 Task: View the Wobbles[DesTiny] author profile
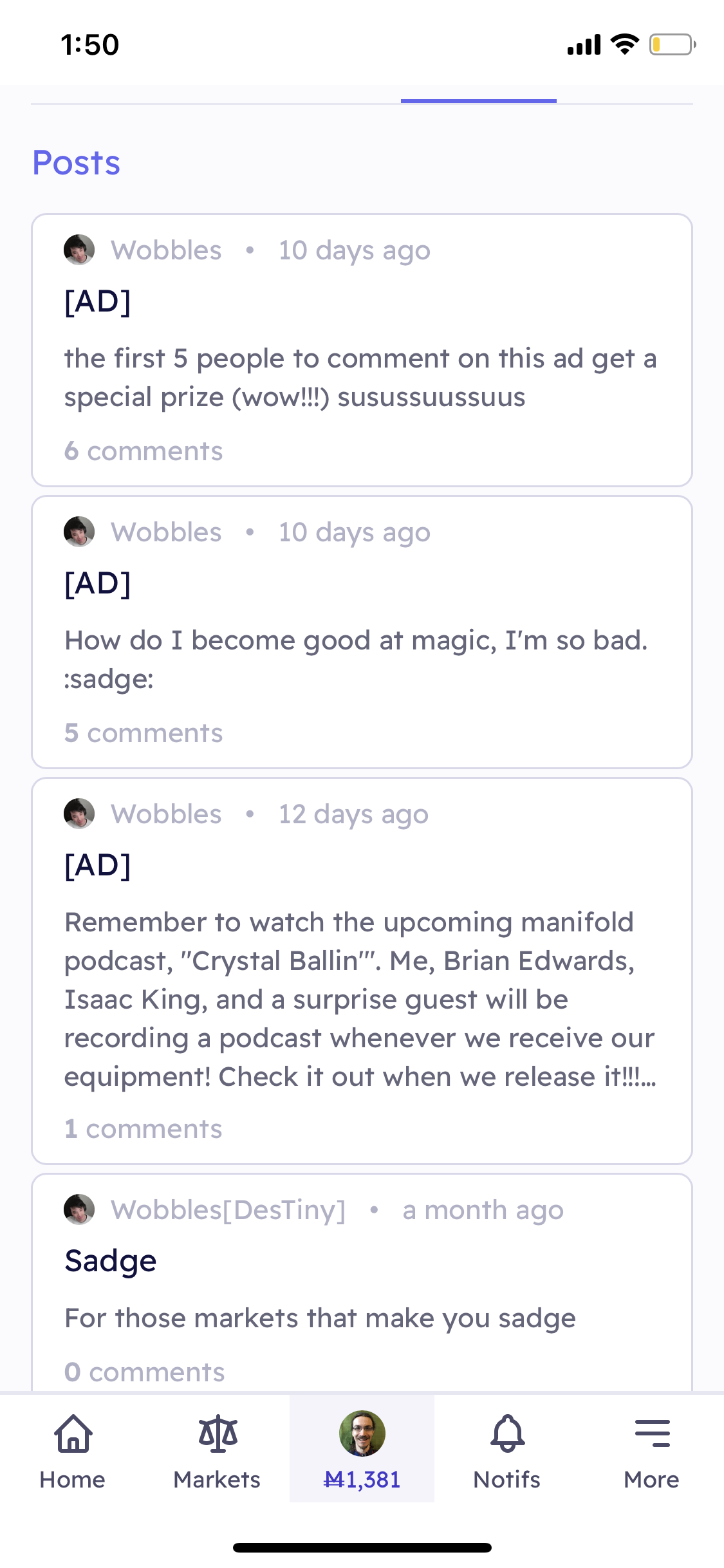coord(228,1210)
